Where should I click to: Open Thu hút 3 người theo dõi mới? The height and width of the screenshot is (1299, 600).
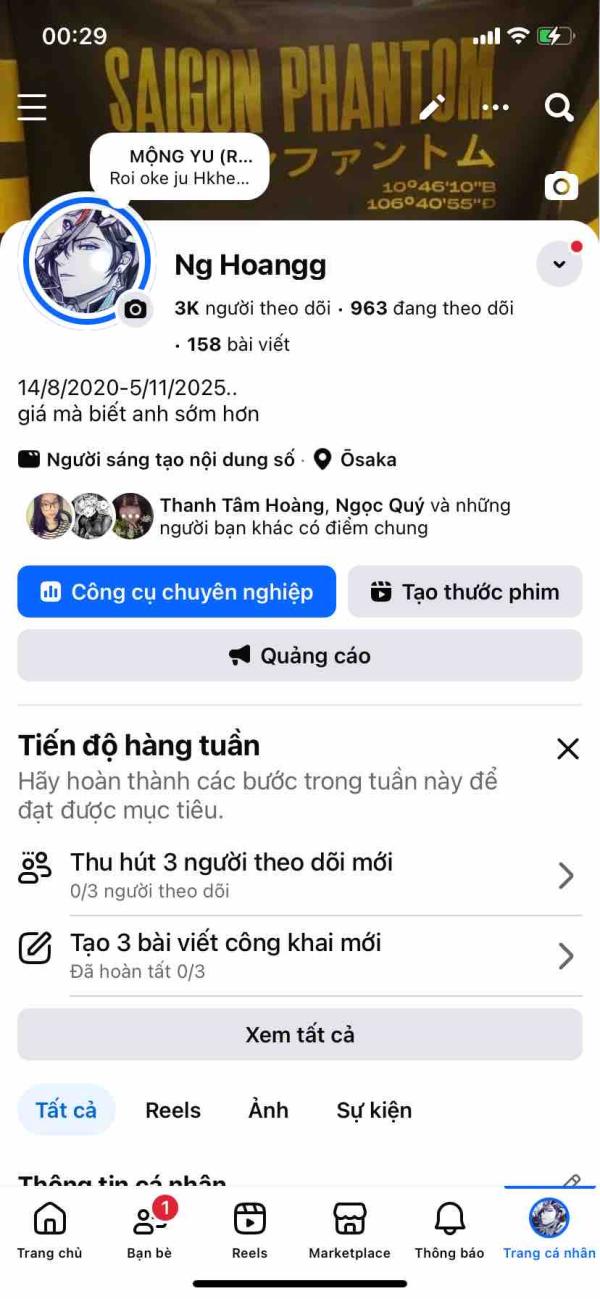click(x=300, y=875)
